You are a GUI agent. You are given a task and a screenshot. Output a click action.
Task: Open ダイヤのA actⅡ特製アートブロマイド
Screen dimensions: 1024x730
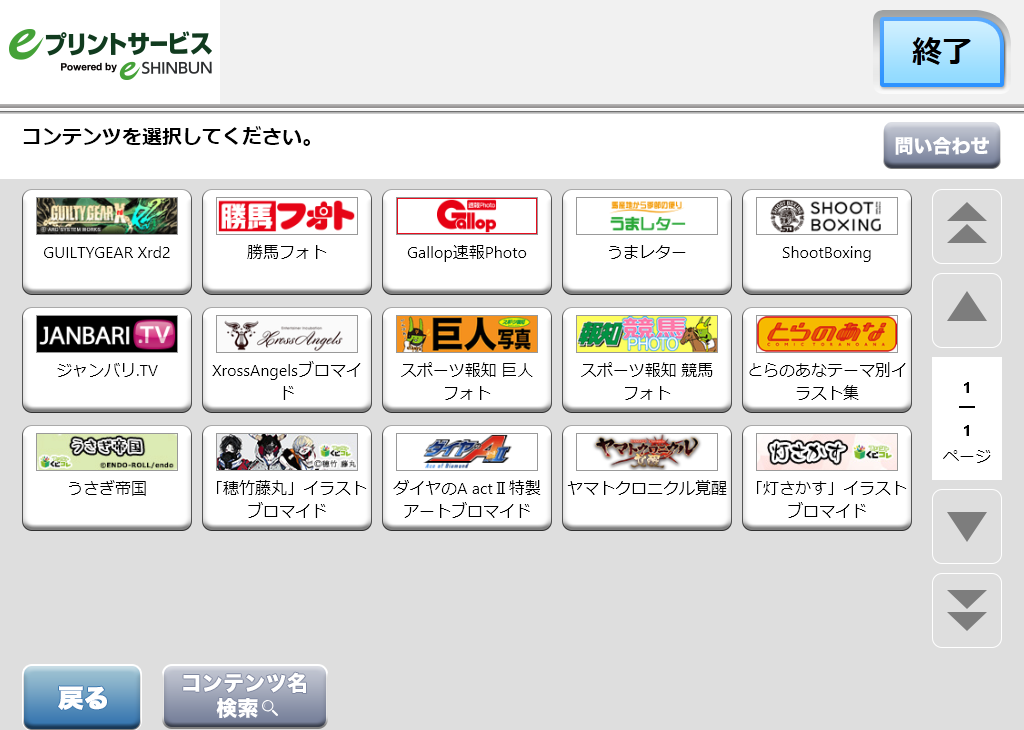467,476
